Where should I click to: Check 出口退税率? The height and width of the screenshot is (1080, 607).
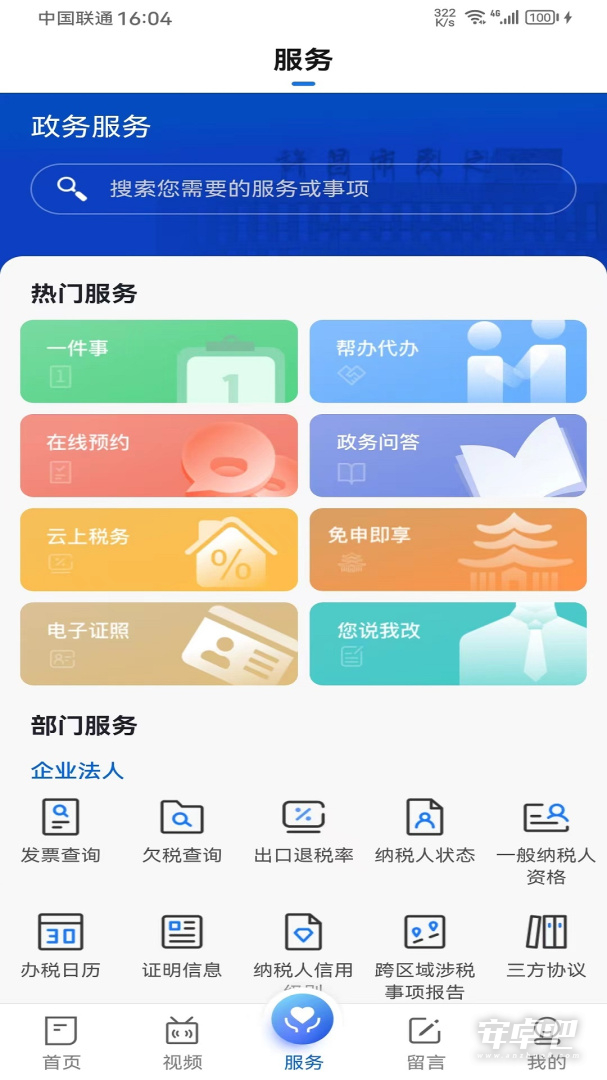[x=303, y=831]
